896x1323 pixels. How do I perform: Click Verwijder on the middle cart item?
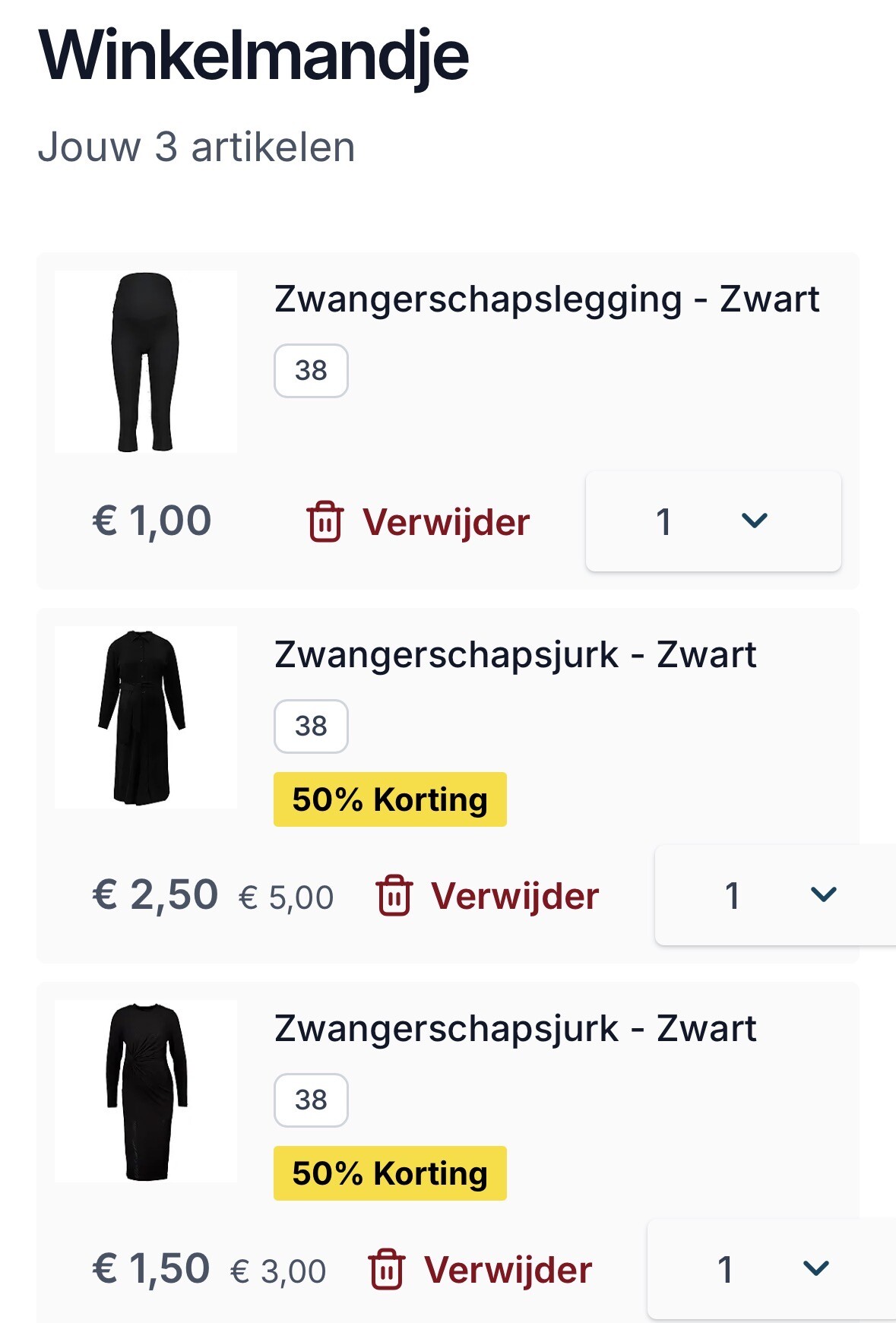[514, 896]
